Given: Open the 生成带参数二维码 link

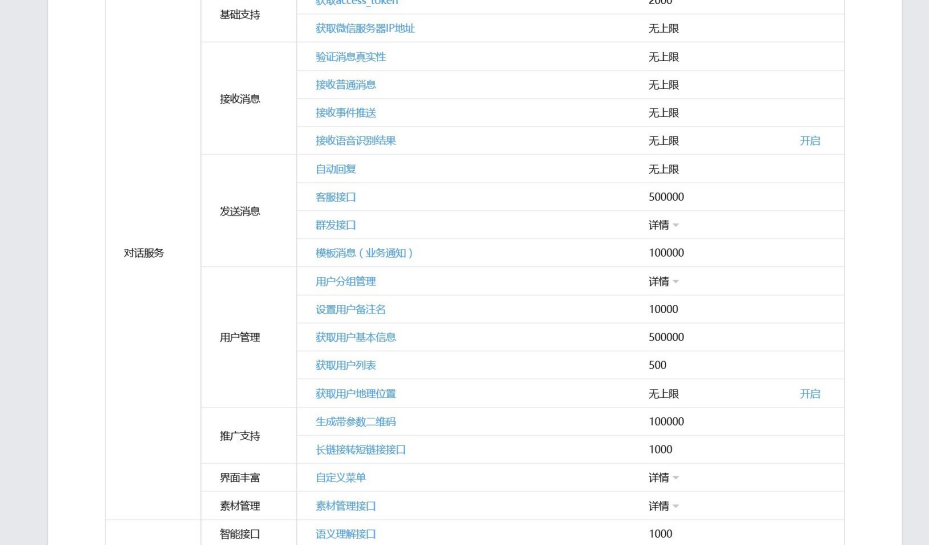Looking at the screenshot, I should tap(355, 422).
